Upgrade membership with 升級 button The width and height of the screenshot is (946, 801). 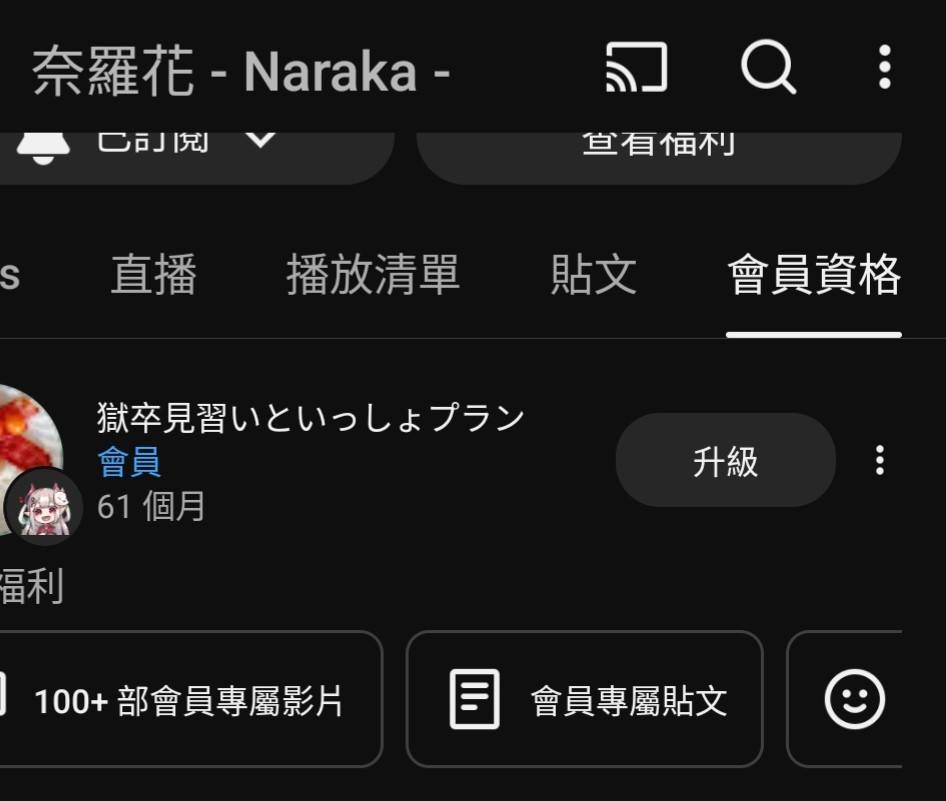pyautogui.click(x=725, y=461)
